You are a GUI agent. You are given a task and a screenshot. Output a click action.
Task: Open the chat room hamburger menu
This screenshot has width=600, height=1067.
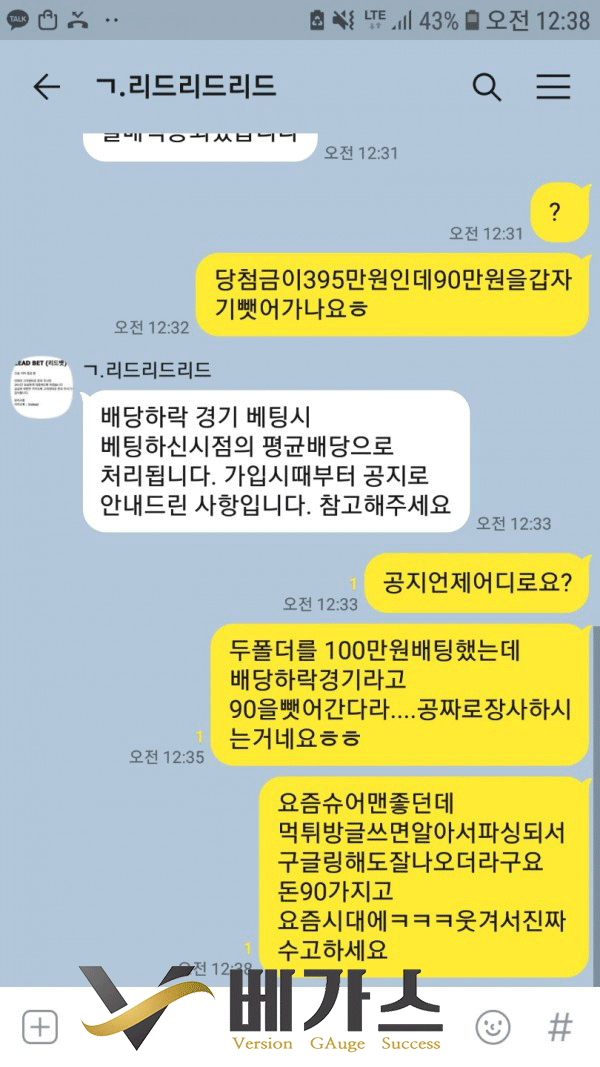tap(553, 87)
